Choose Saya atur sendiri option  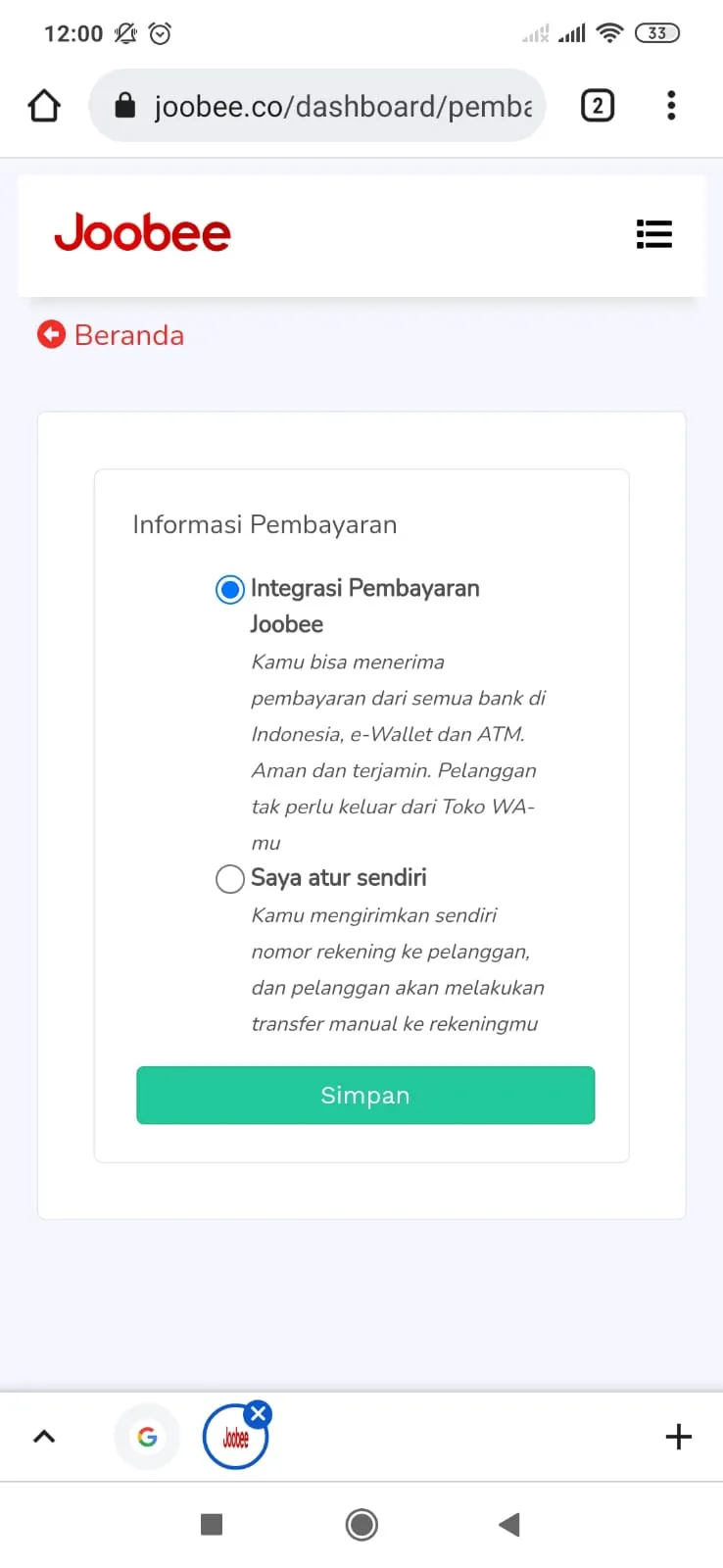pyautogui.click(x=230, y=878)
